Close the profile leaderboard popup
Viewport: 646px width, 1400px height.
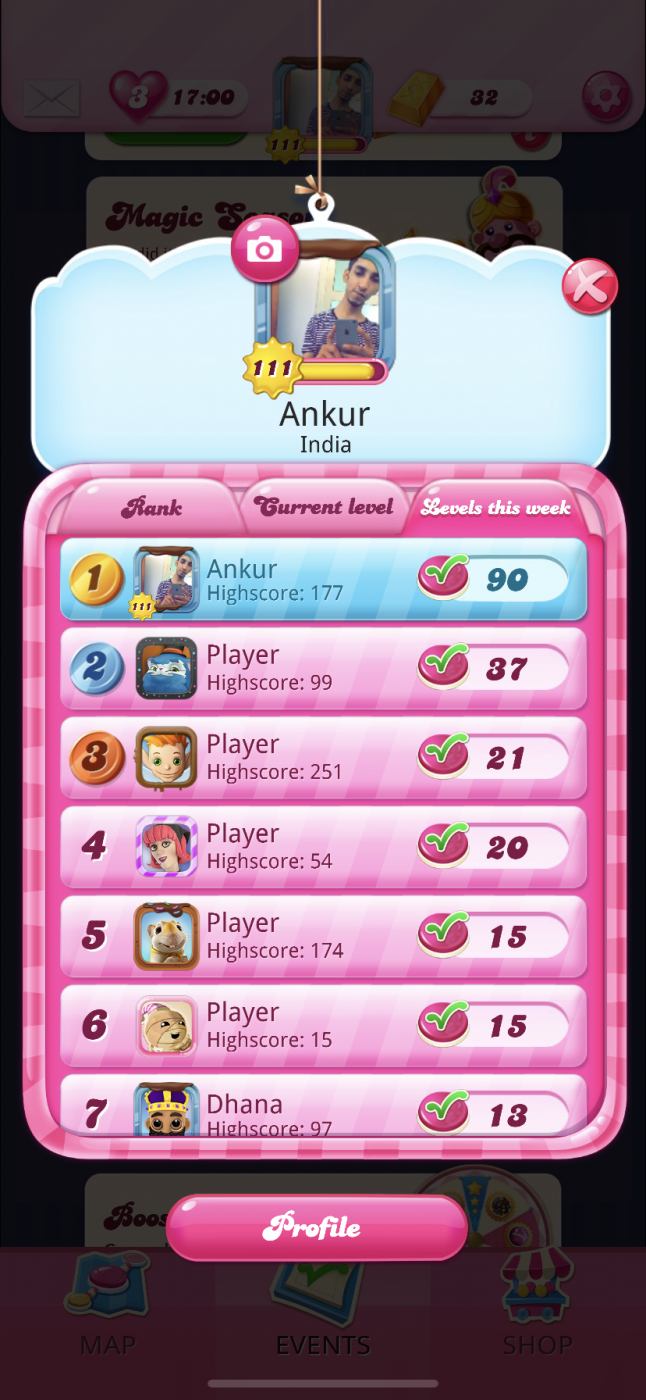[589, 287]
